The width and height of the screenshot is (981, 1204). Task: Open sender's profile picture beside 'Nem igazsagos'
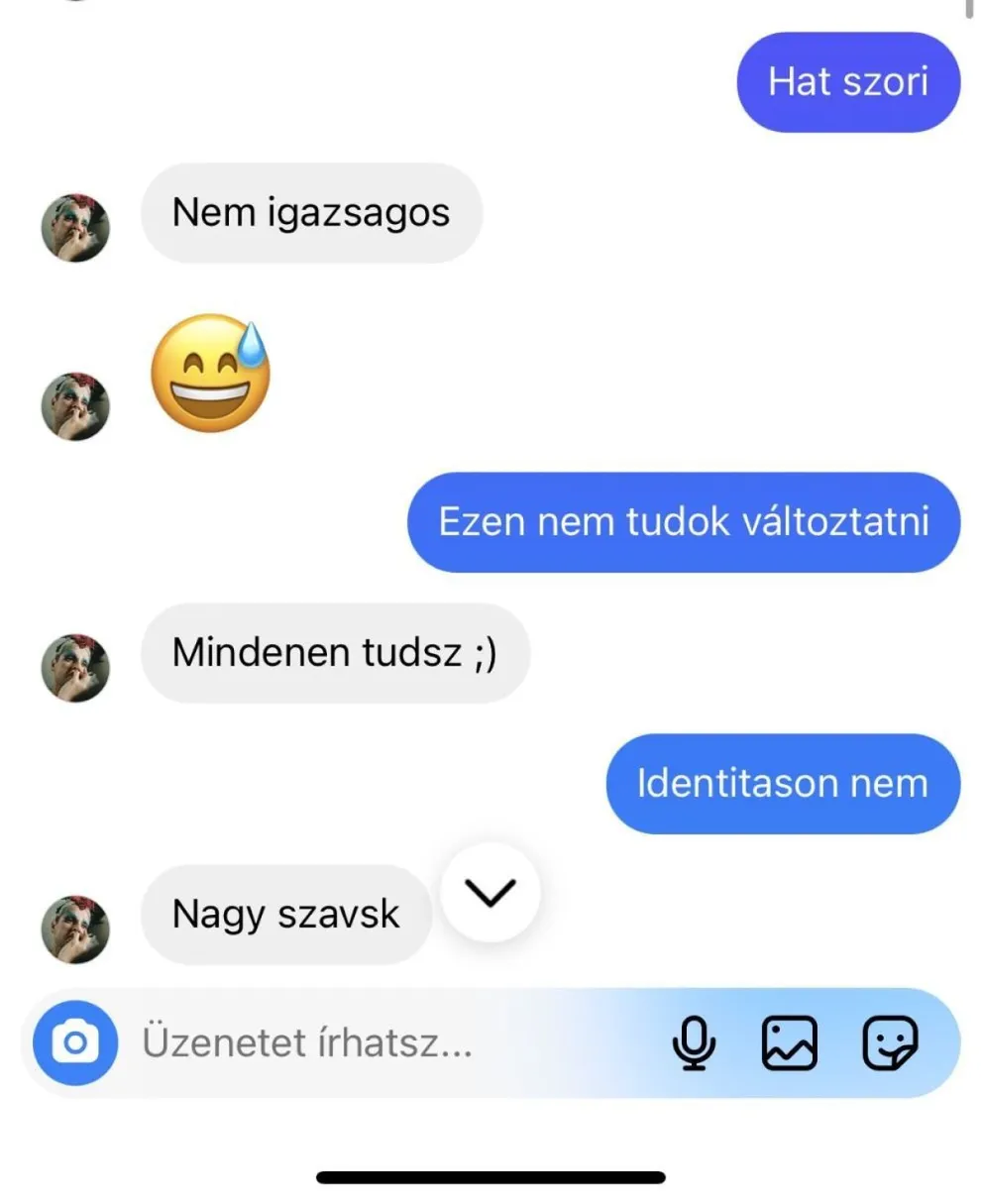click(x=75, y=228)
